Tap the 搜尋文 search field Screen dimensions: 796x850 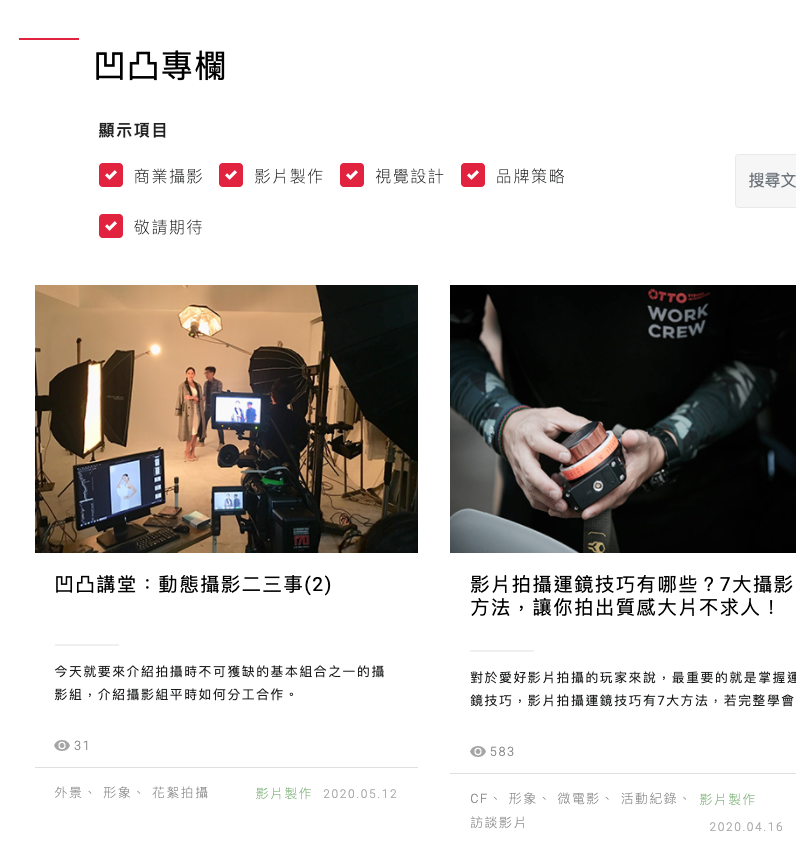point(767,181)
